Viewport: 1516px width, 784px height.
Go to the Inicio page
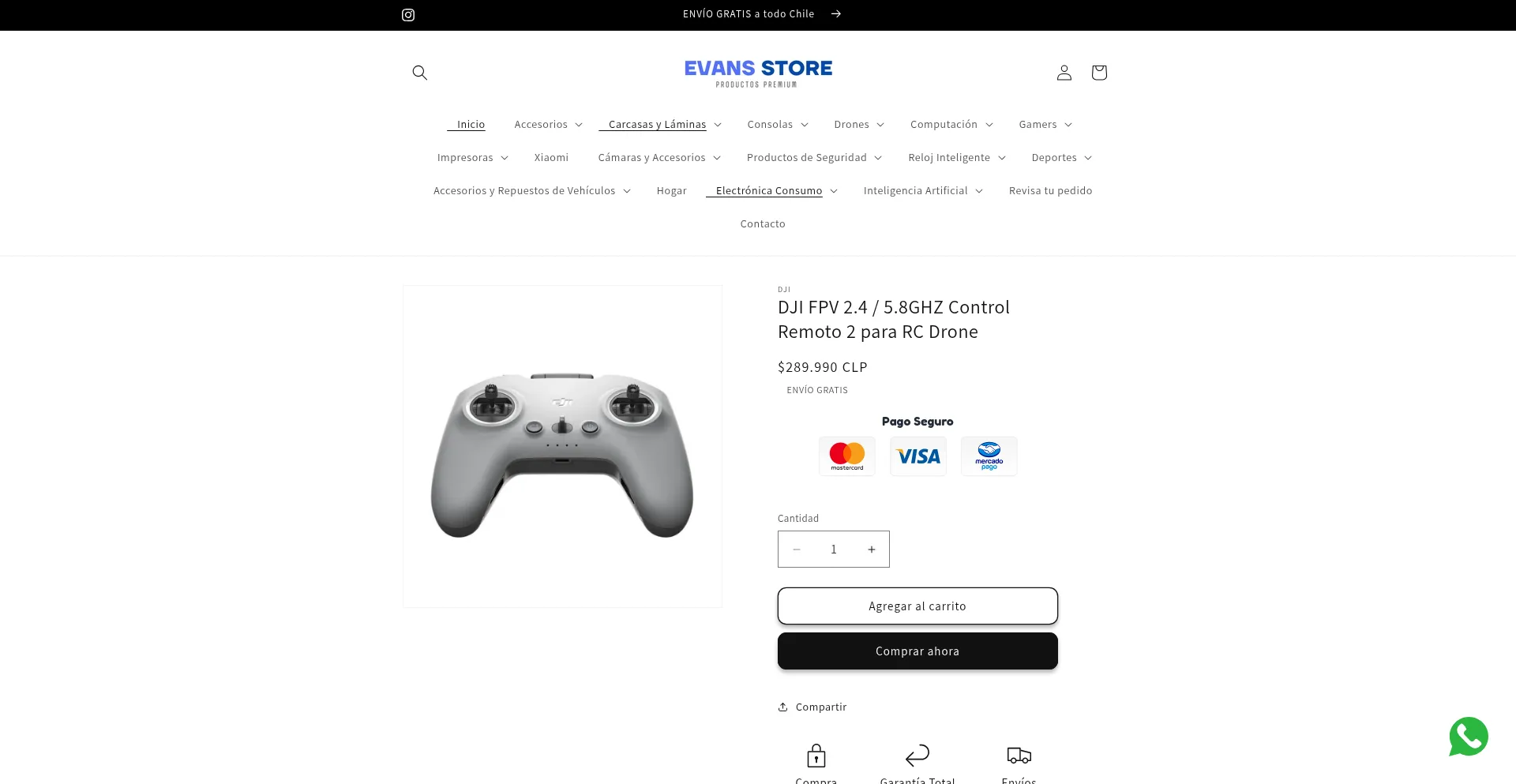471,125
